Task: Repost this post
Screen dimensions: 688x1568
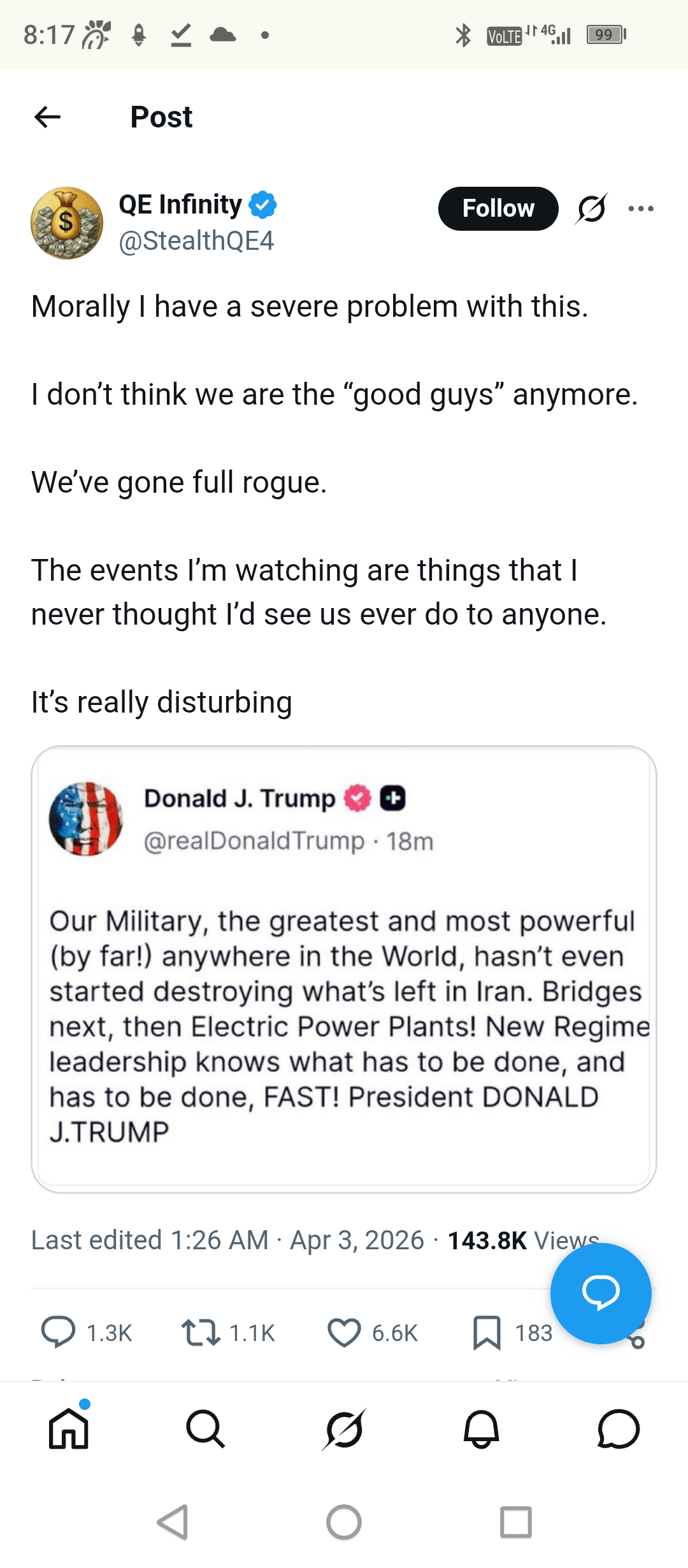Action: 201,1332
